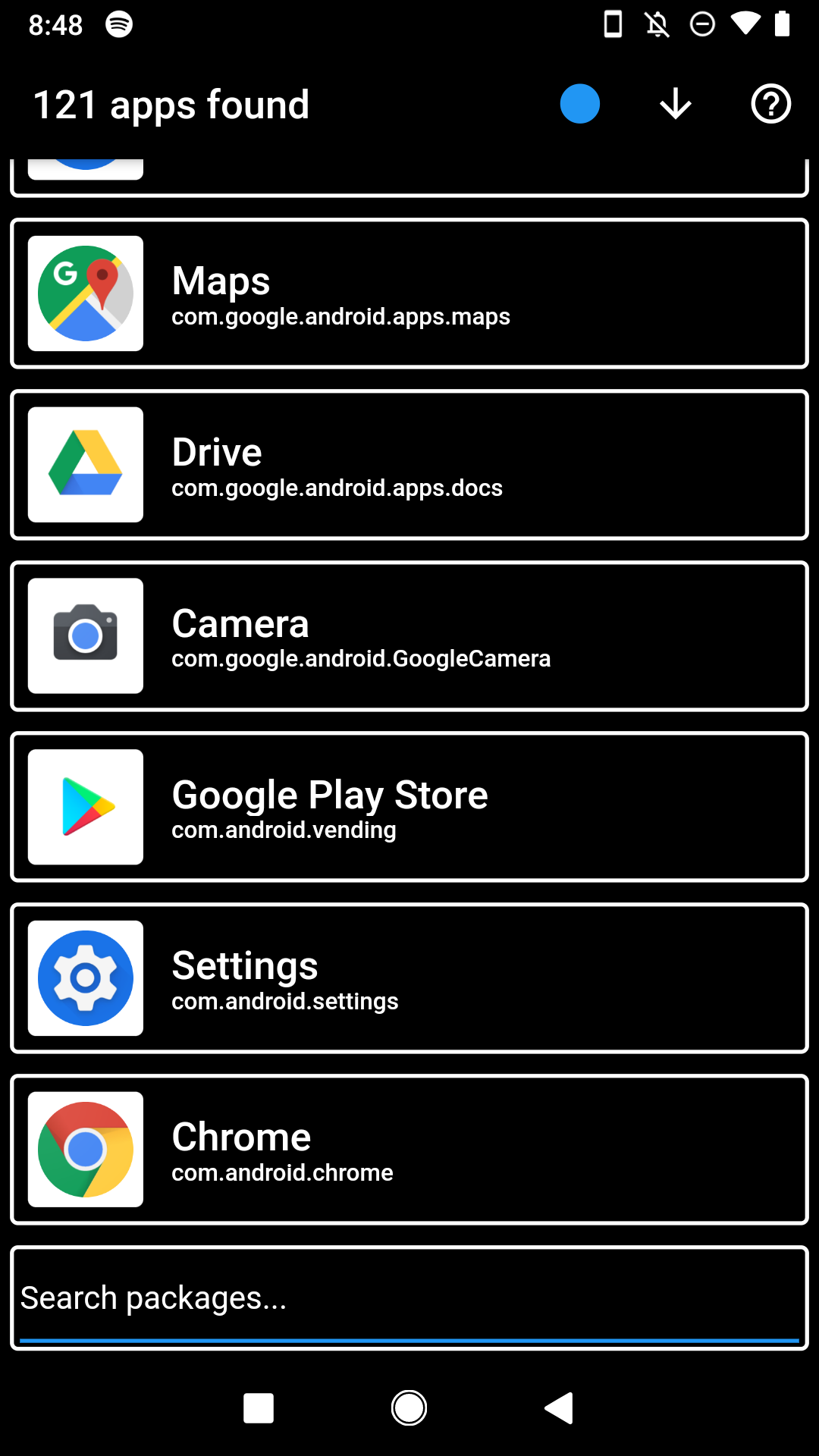Open the Settings app entry
This screenshot has height=1456, width=819.
[409, 978]
